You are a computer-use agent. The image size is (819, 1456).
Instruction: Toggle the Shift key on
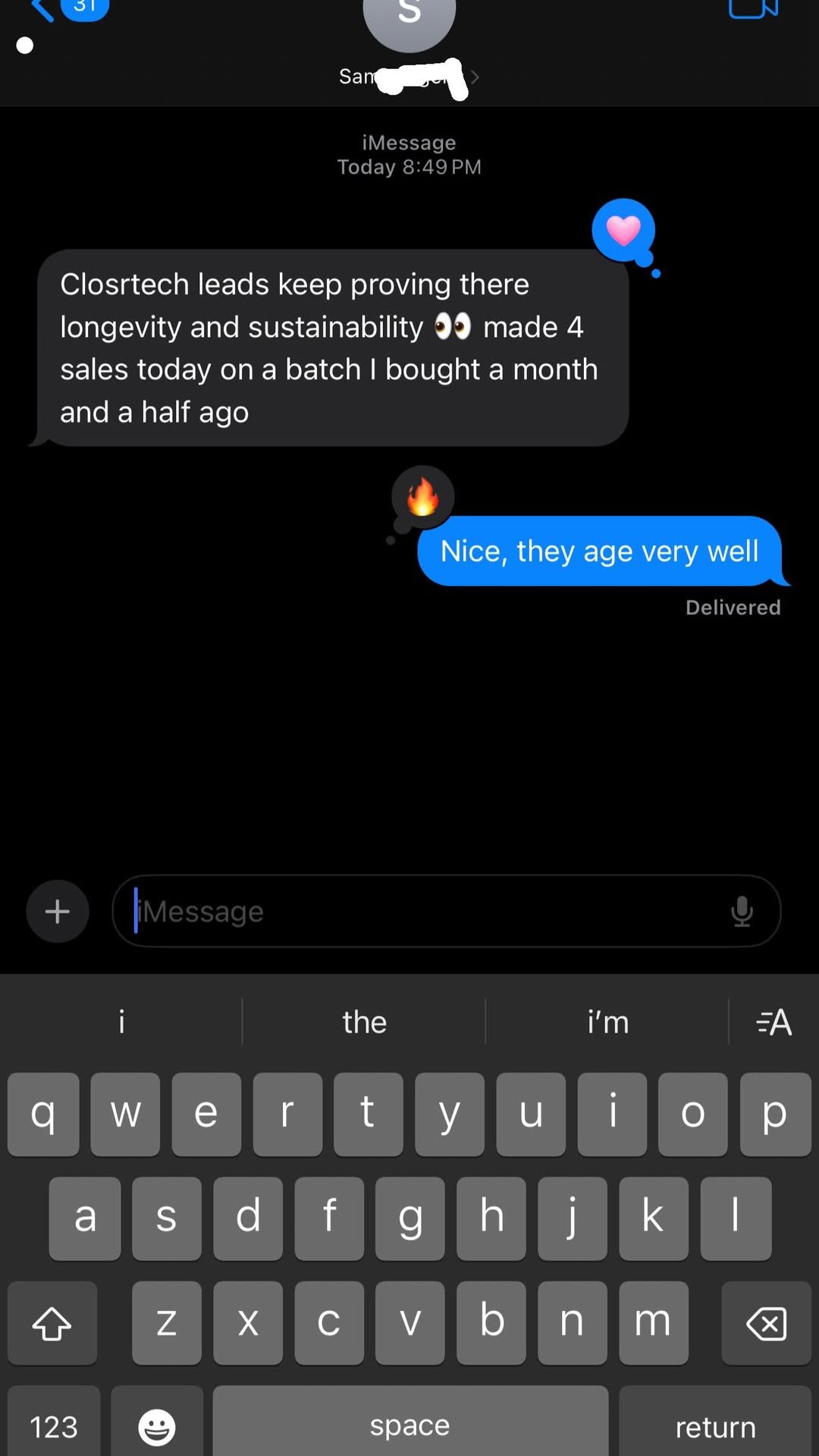52,1323
